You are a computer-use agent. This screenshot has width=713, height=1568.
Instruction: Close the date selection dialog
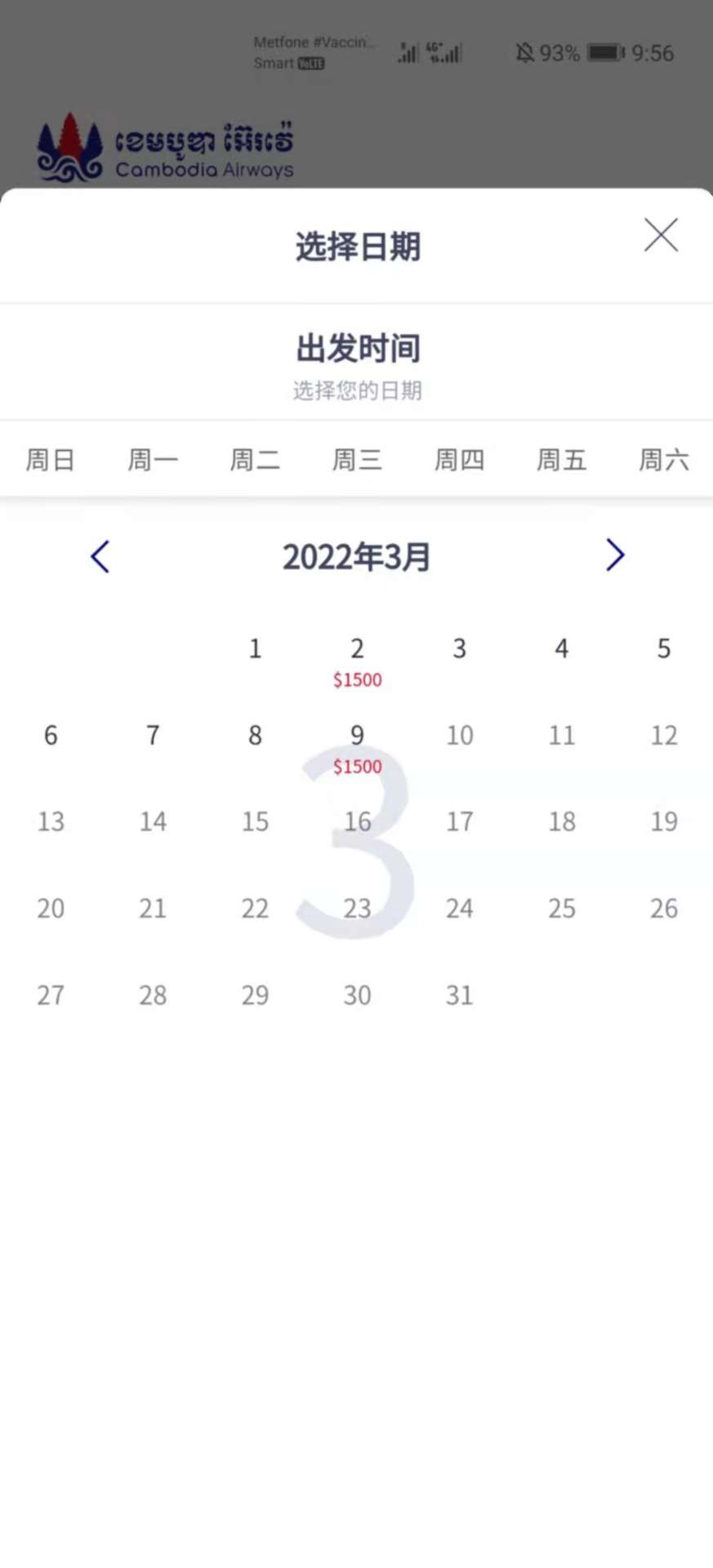(x=661, y=235)
